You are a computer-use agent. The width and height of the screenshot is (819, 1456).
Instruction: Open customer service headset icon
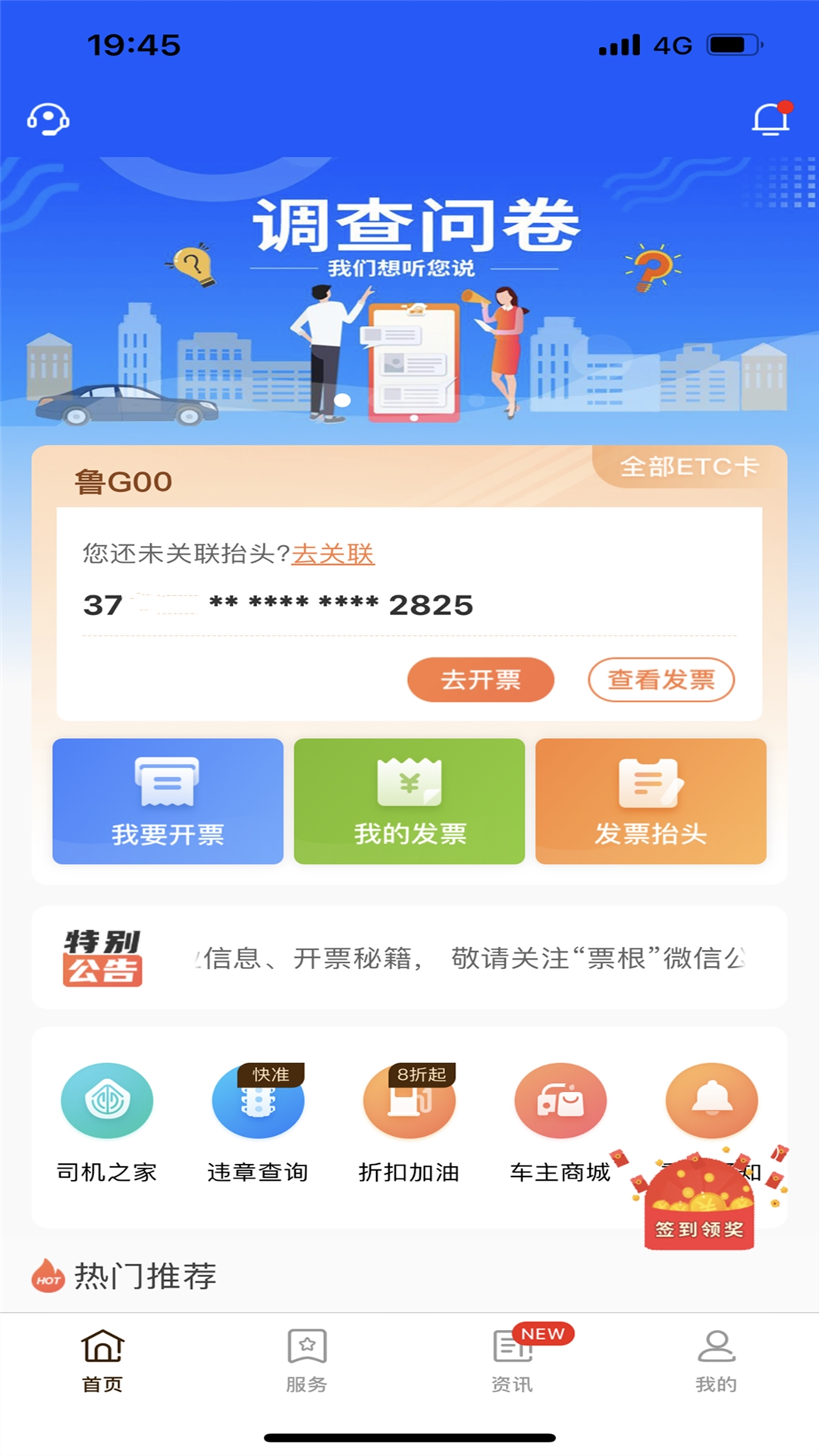[49, 120]
